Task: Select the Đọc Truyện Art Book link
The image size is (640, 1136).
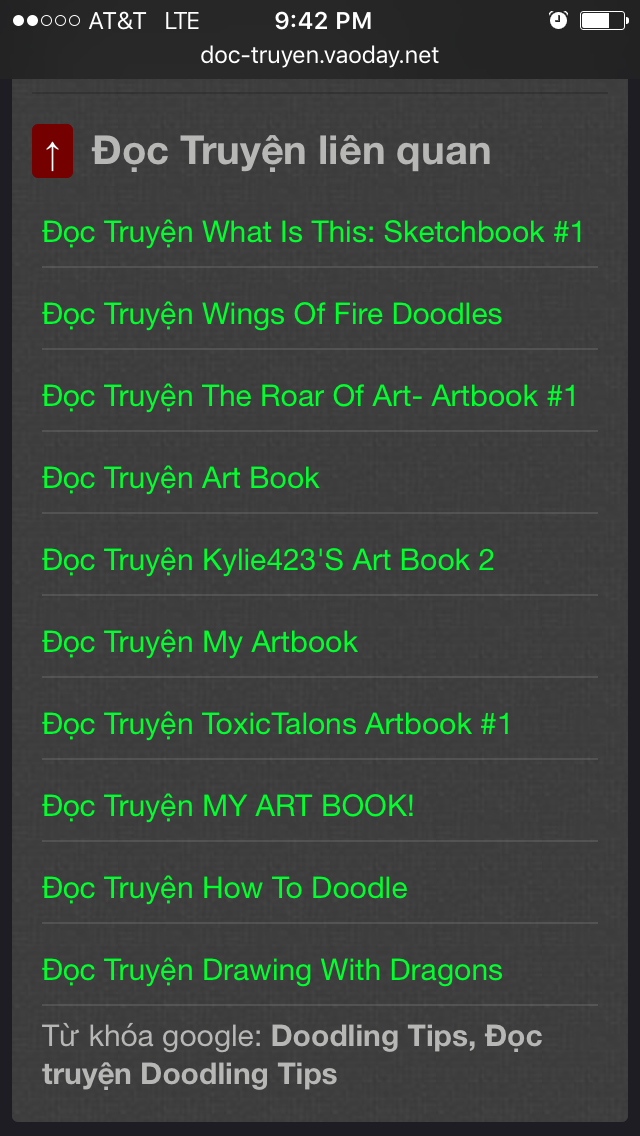Action: click(x=181, y=478)
